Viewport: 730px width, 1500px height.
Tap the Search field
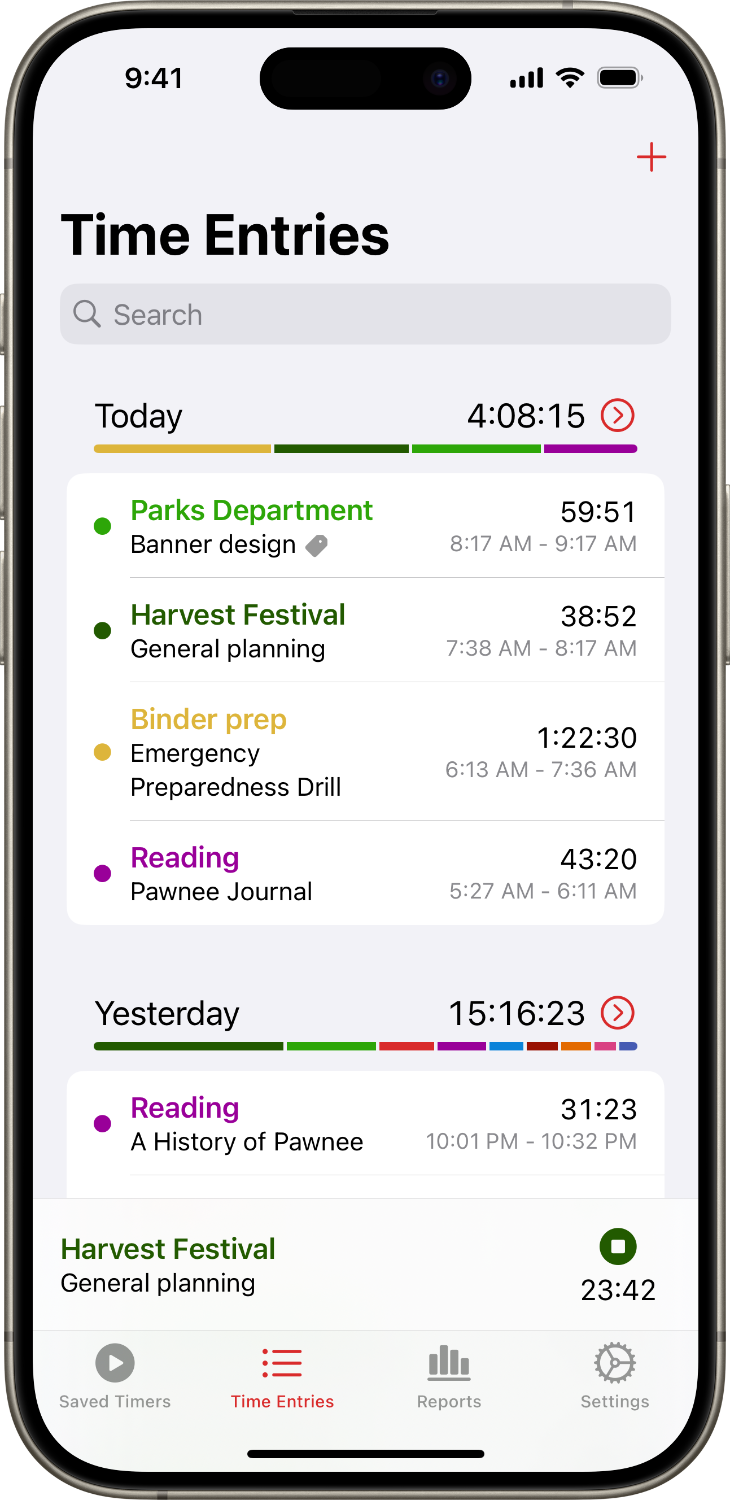(365, 314)
